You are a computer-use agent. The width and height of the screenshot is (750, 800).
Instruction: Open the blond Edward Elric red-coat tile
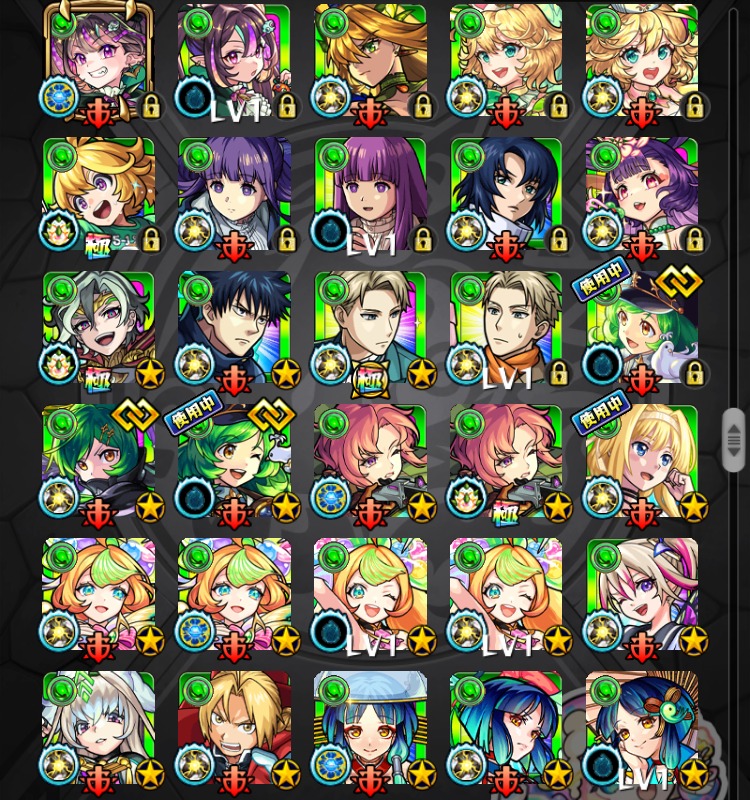pos(234,728)
